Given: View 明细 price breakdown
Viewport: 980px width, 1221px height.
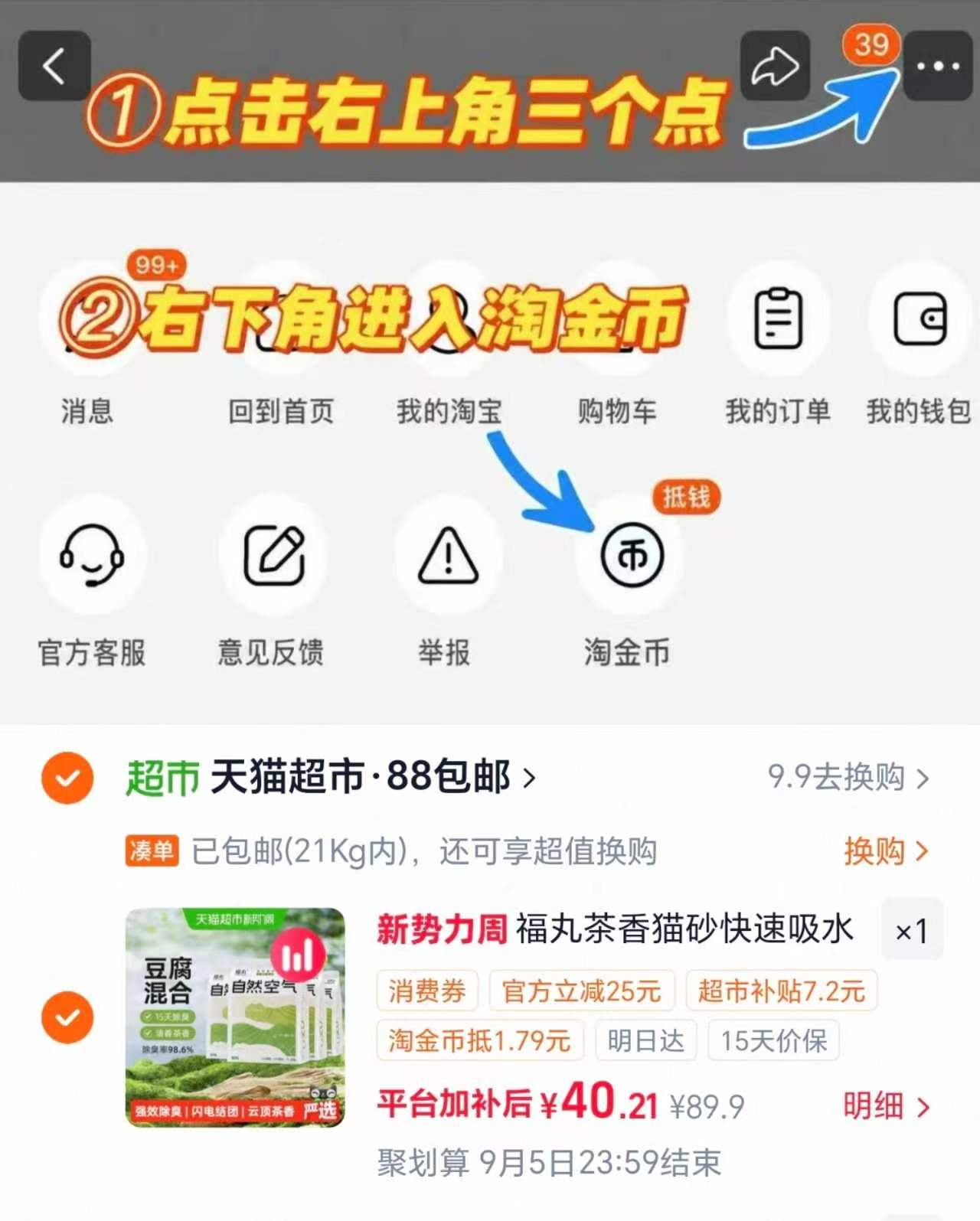Looking at the screenshot, I should pyautogui.click(x=887, y=1105).
